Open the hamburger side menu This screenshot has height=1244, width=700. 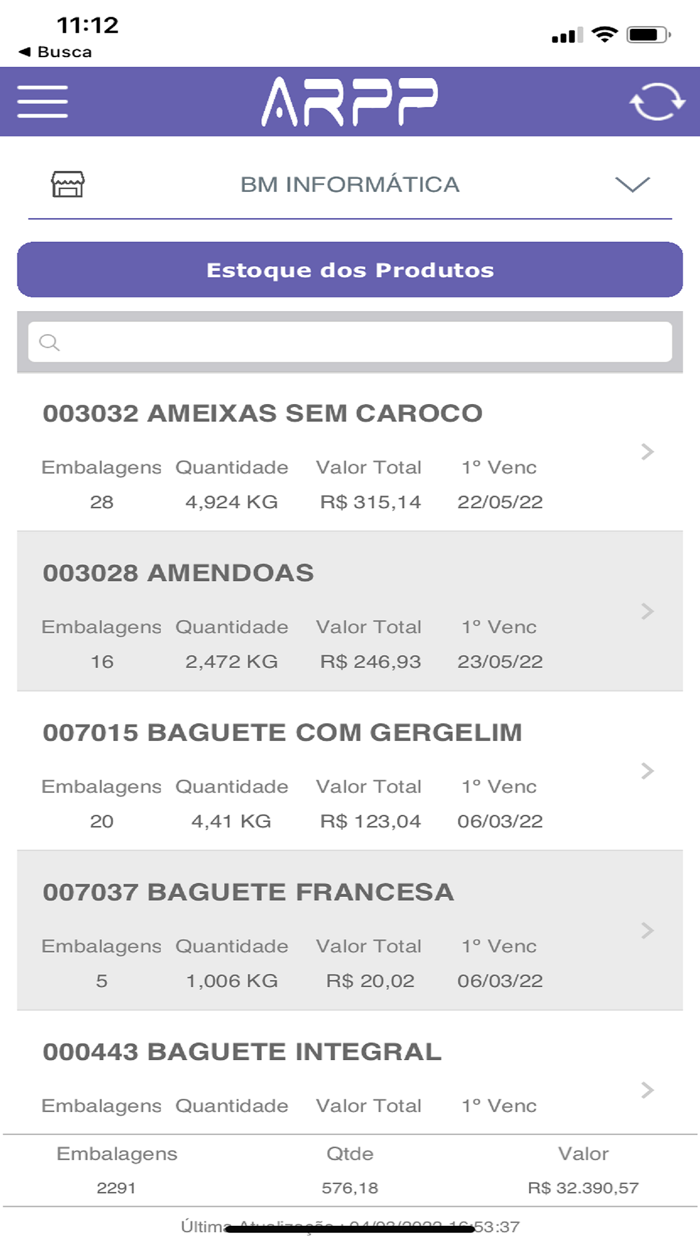tap(42, 101)
